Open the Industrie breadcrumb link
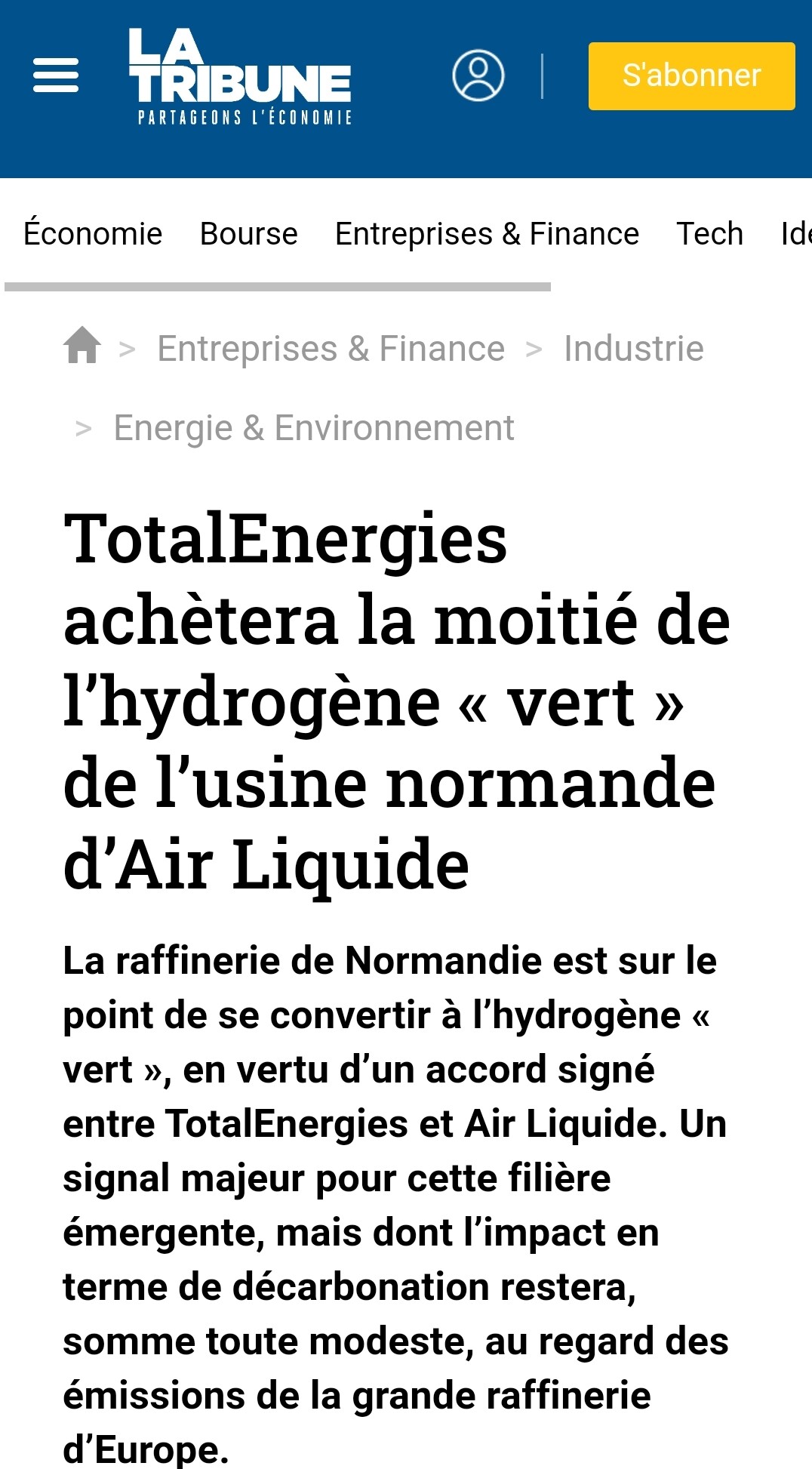Screen dimensions: 812x1469 [634, 349]
